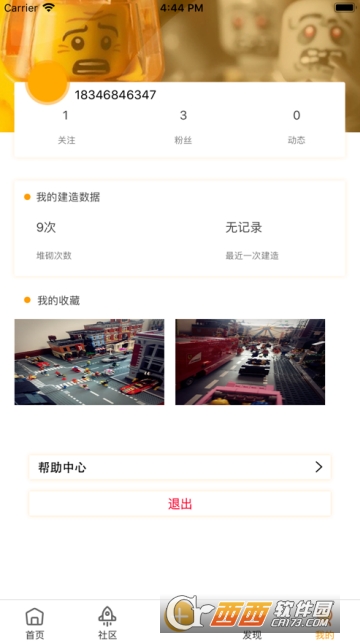
Task: Tap 退出 to log out
Action: point(180,504)
